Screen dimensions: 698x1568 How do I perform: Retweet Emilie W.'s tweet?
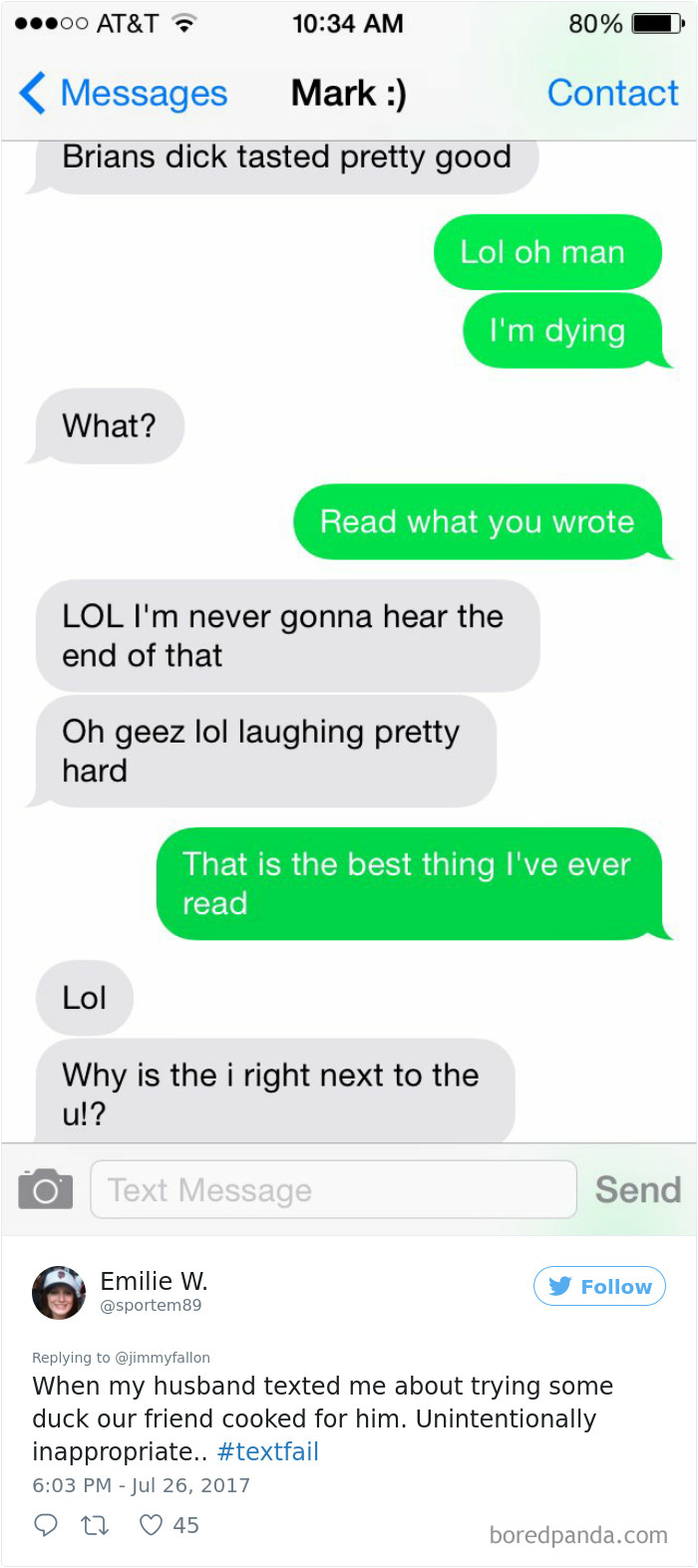coord(95,1525)
